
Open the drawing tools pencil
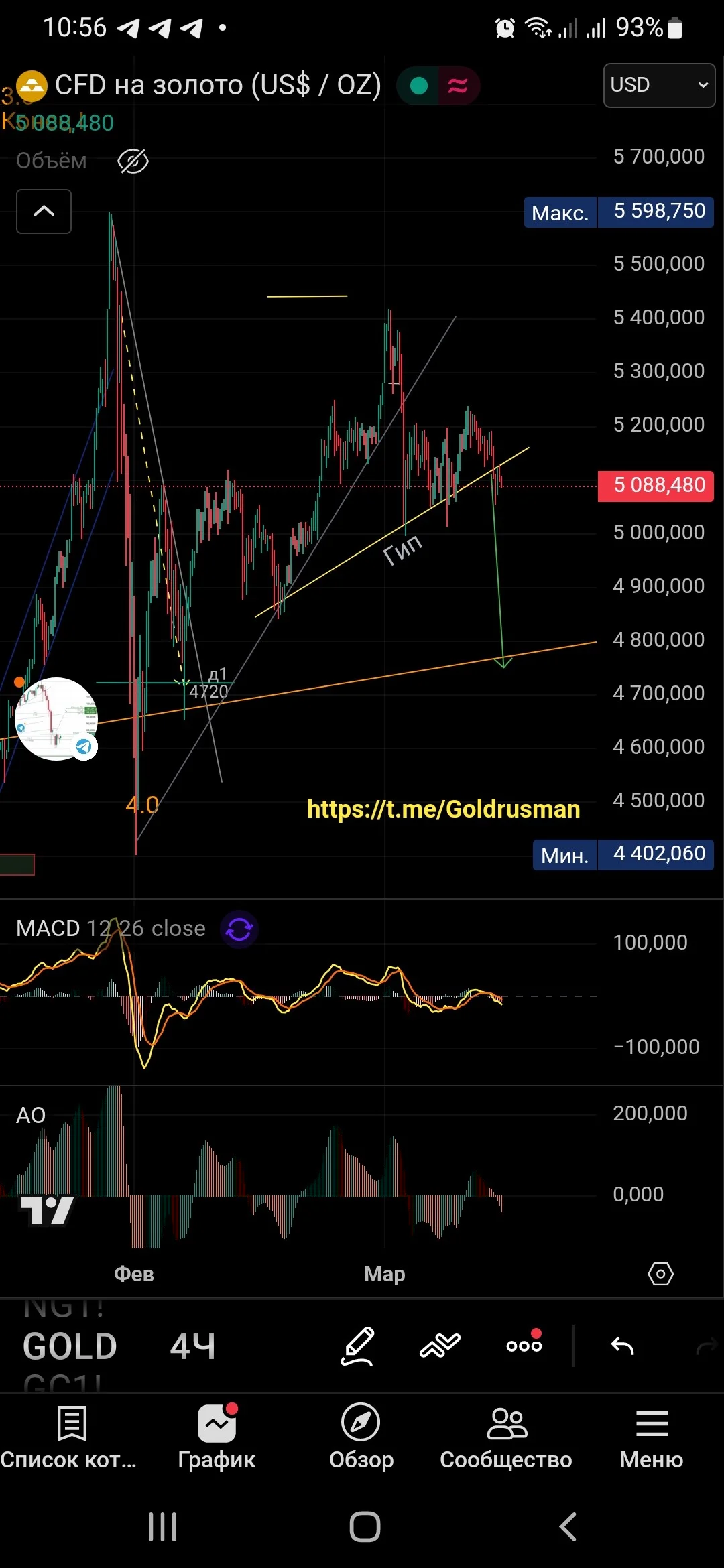(x=357, y=1346)
